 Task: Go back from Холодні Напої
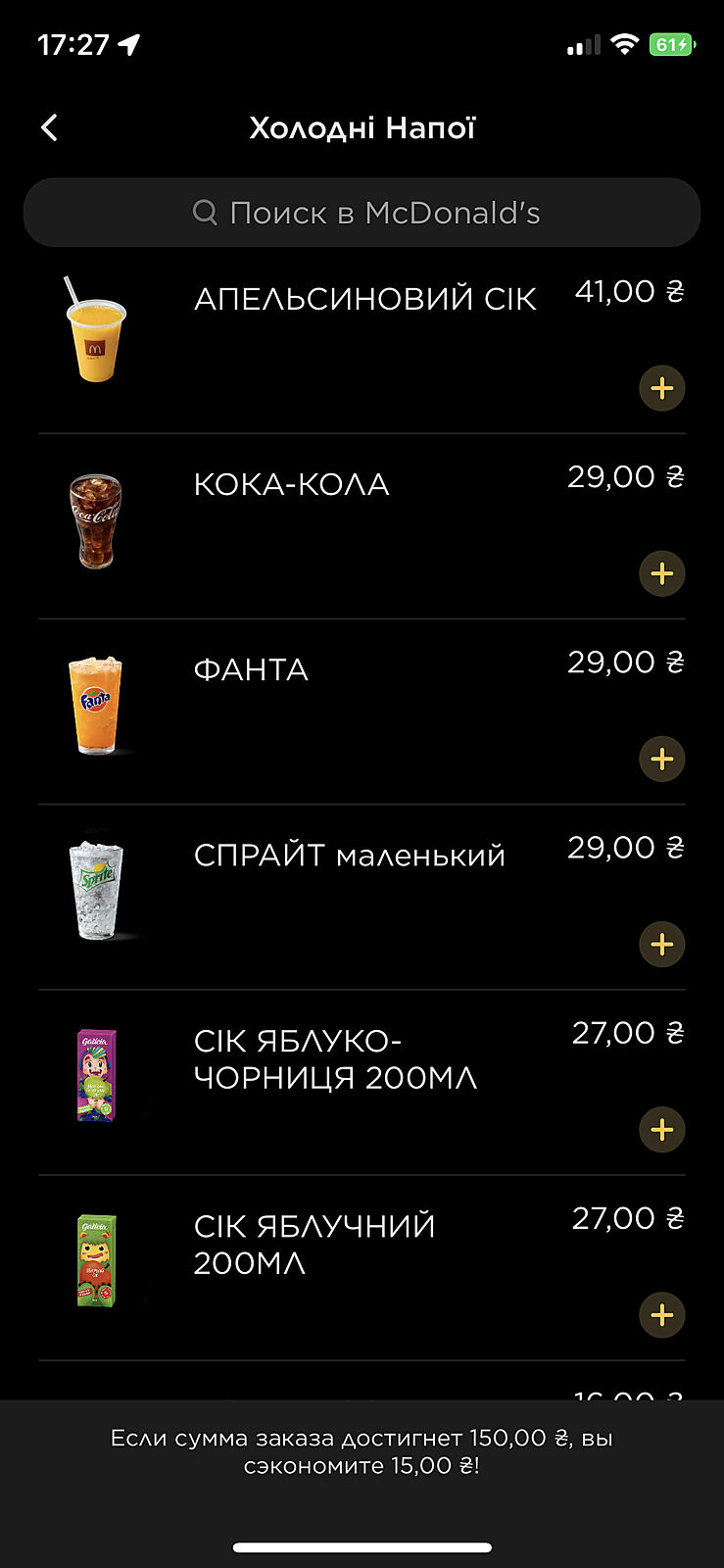click(50, 127)
